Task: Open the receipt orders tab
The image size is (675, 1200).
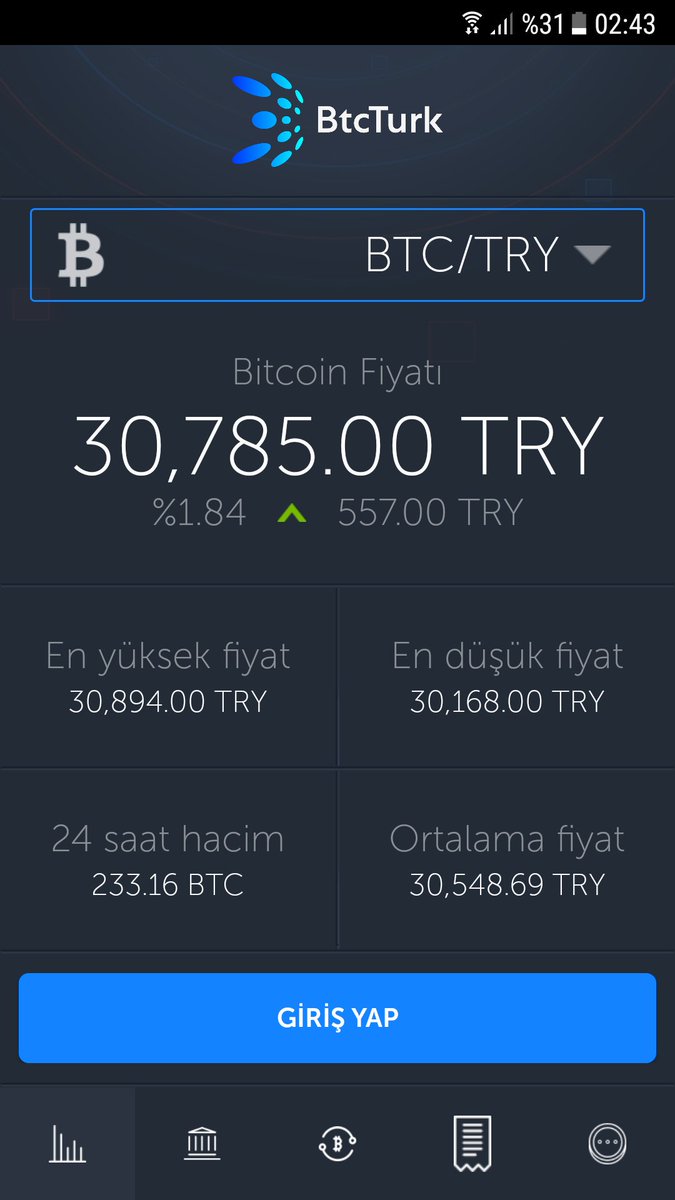Action: pyautogui.click(x=472, y=1142)
